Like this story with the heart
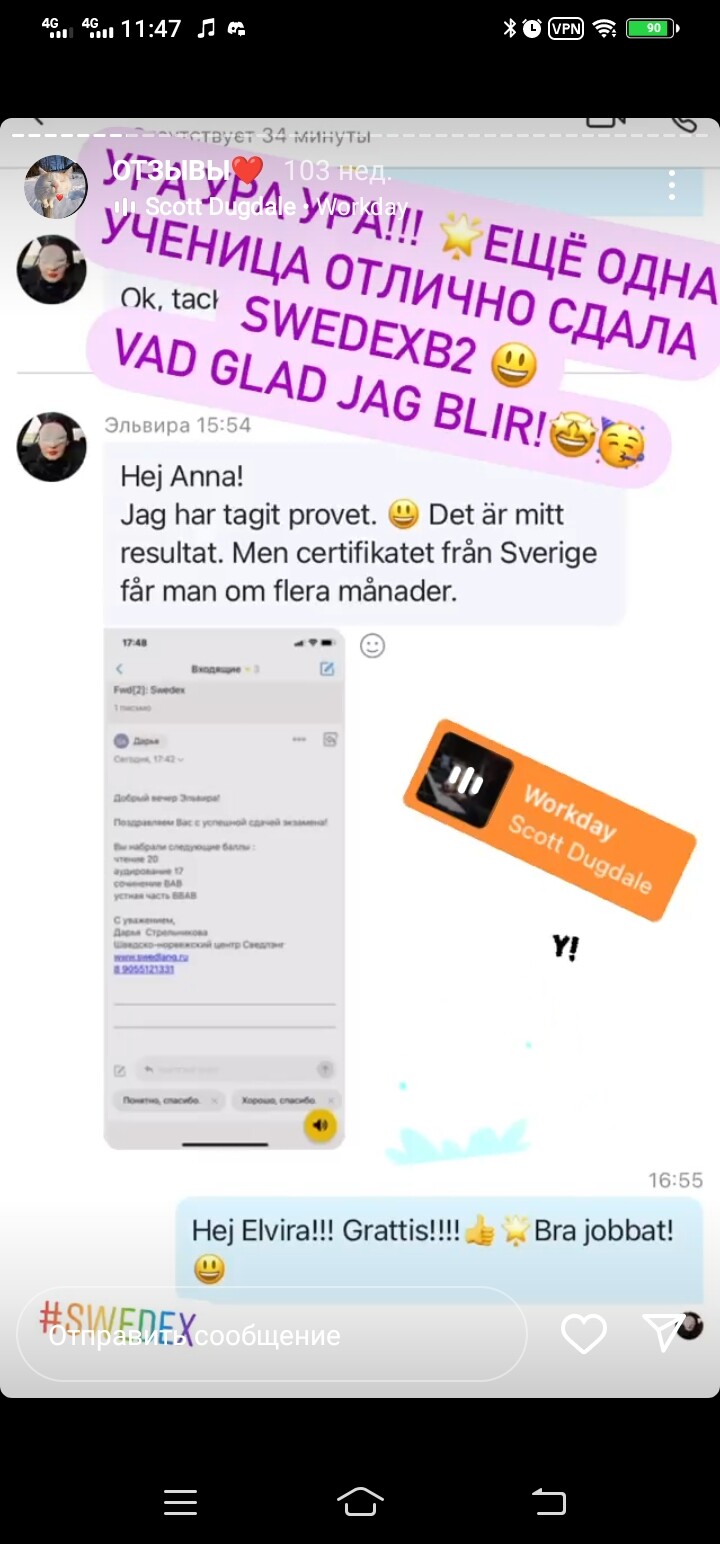Screen dimensions: 720x1544 coord(583,1334)
